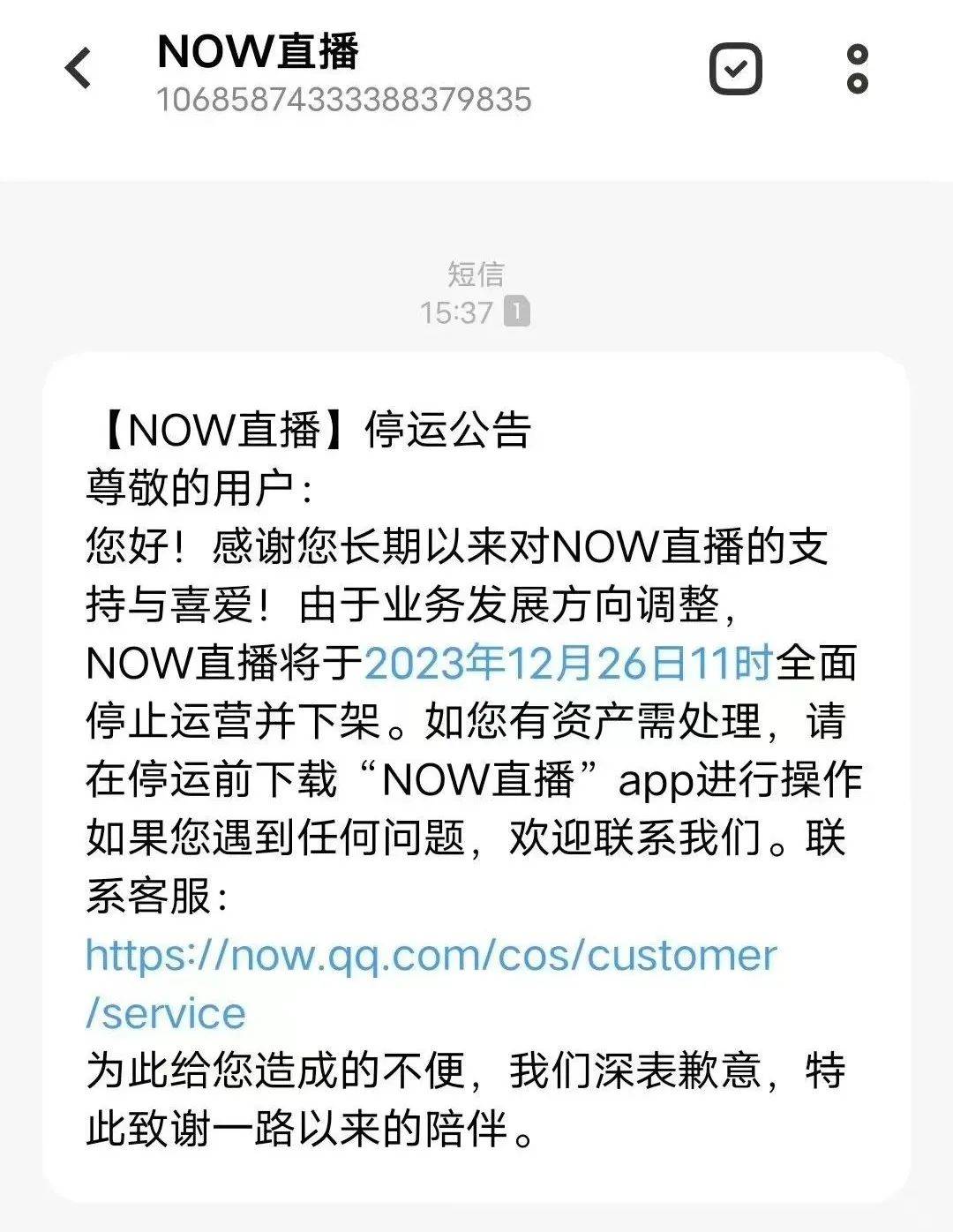This screenshot has width=953, height=1232.
Task: Tap the checkmark select icon
Action: click(x=735, y=69)
